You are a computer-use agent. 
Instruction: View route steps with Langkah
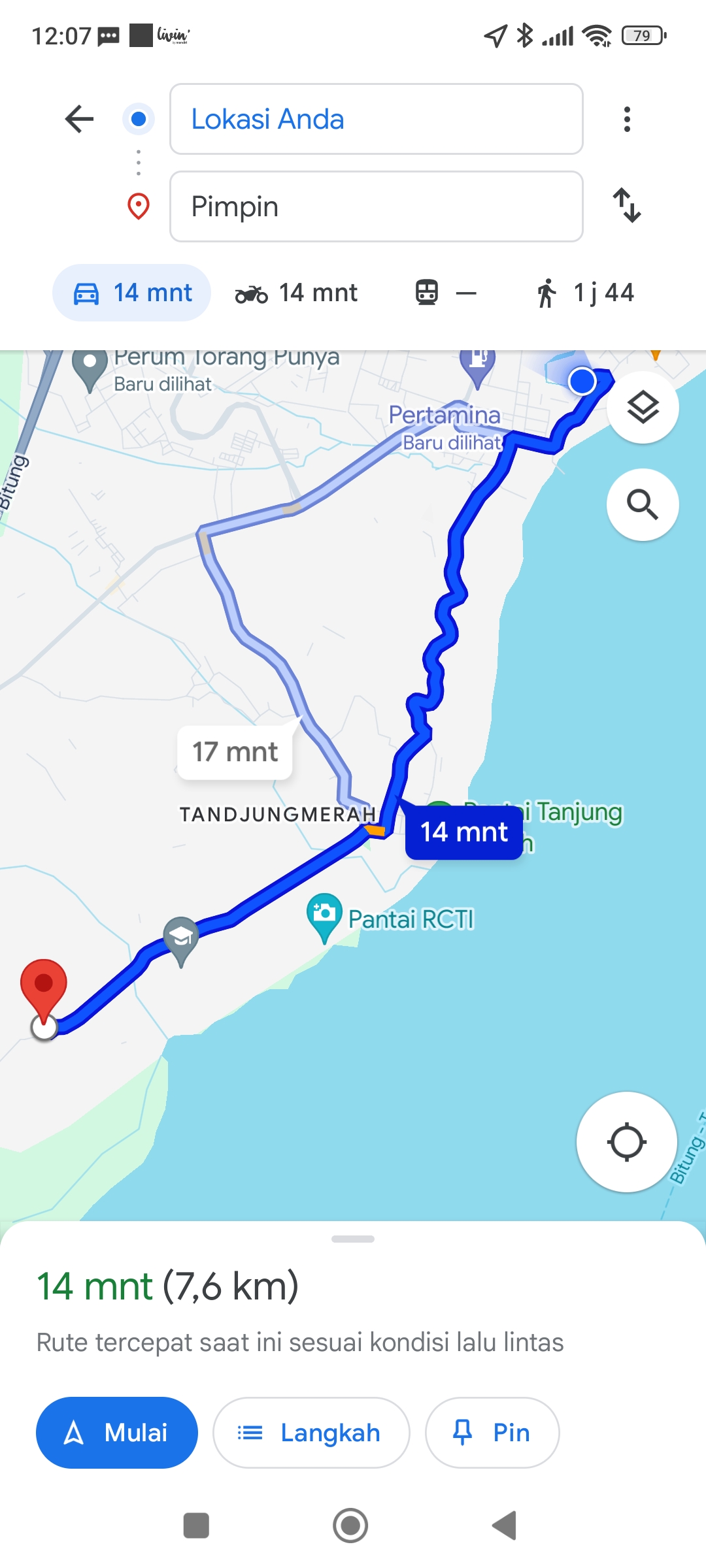311,1433
